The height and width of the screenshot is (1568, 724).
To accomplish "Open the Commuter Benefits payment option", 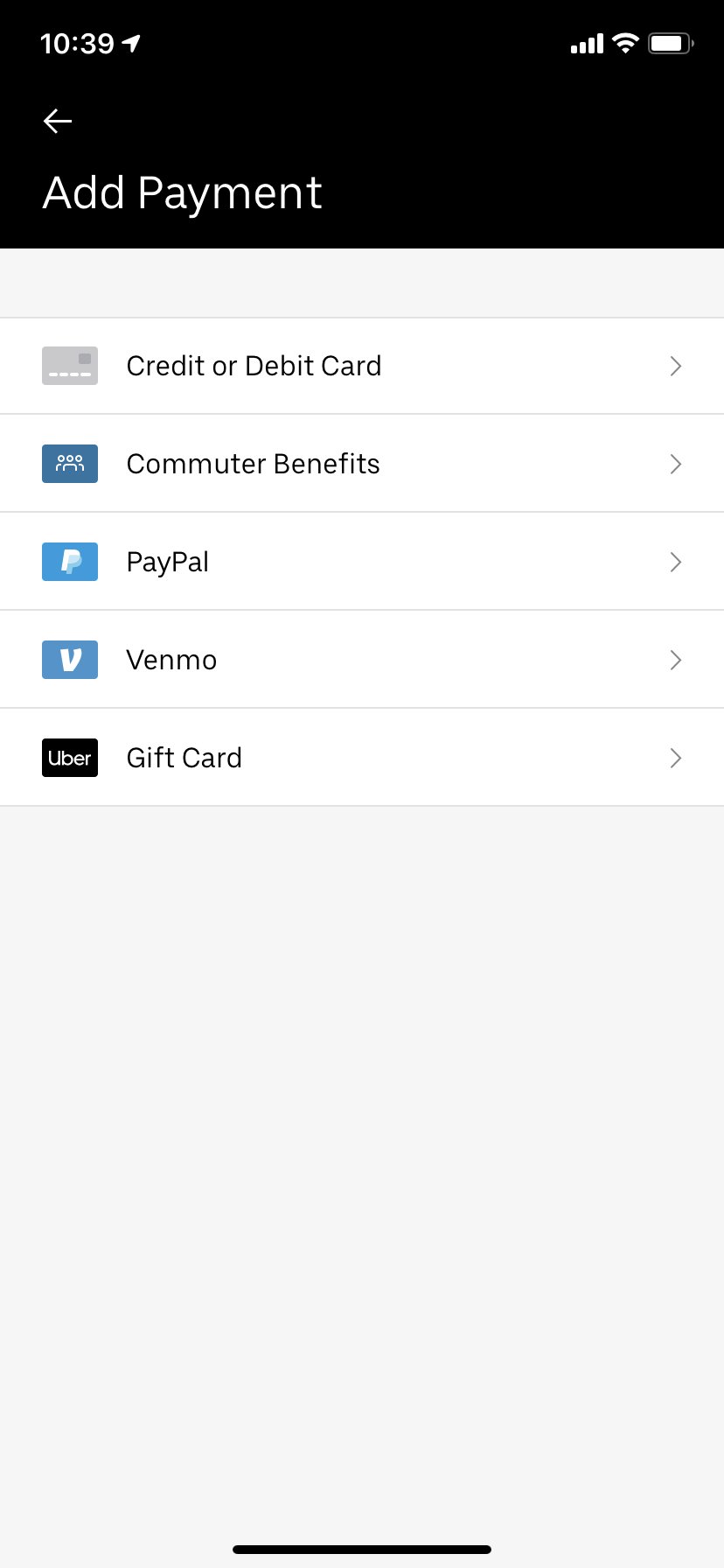I will [362, 464].
